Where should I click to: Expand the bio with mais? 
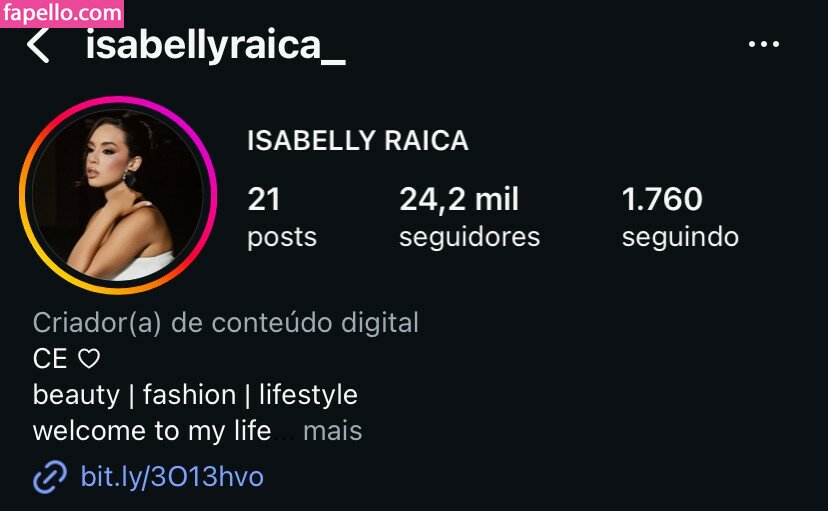(332, 431)
